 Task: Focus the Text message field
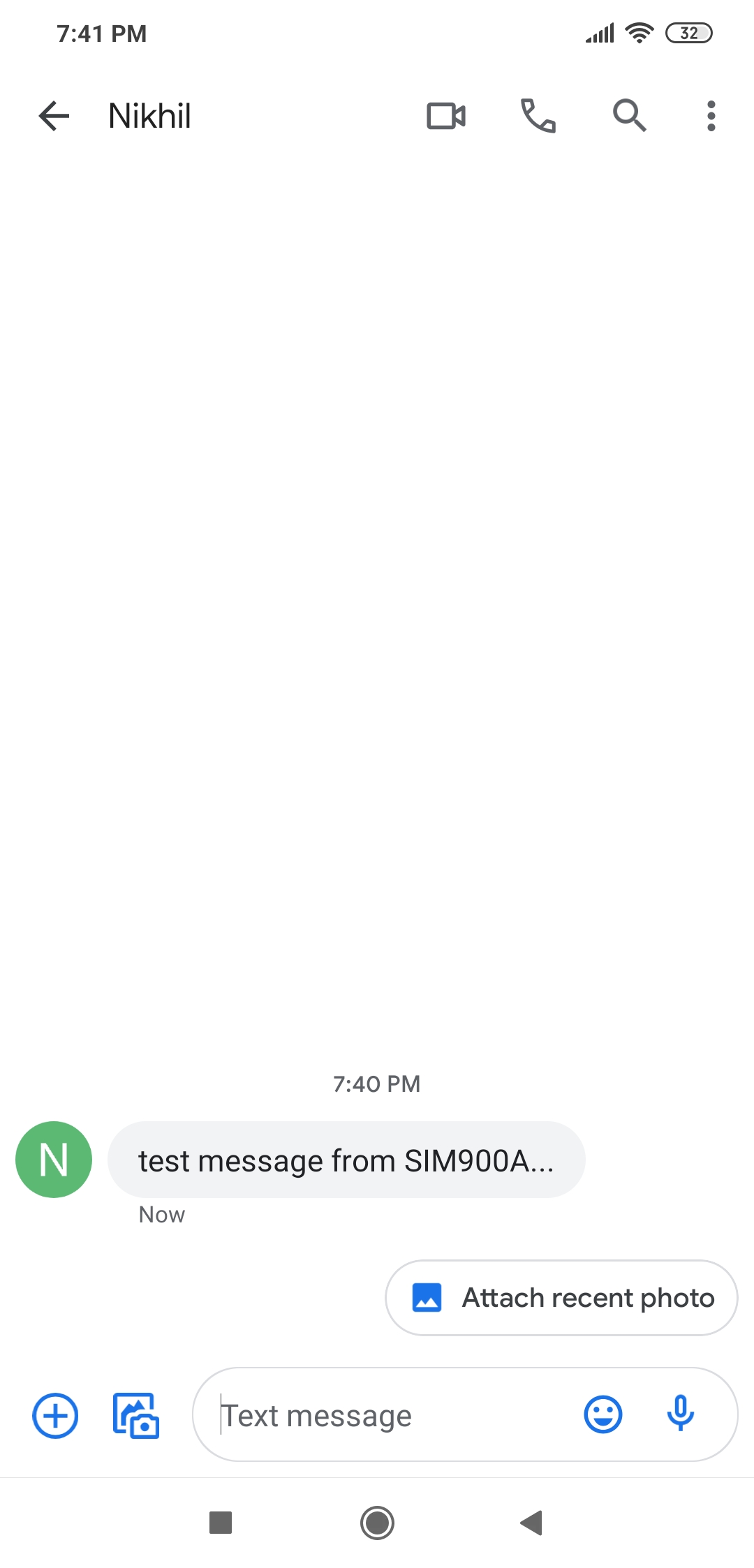(391, 1416)
